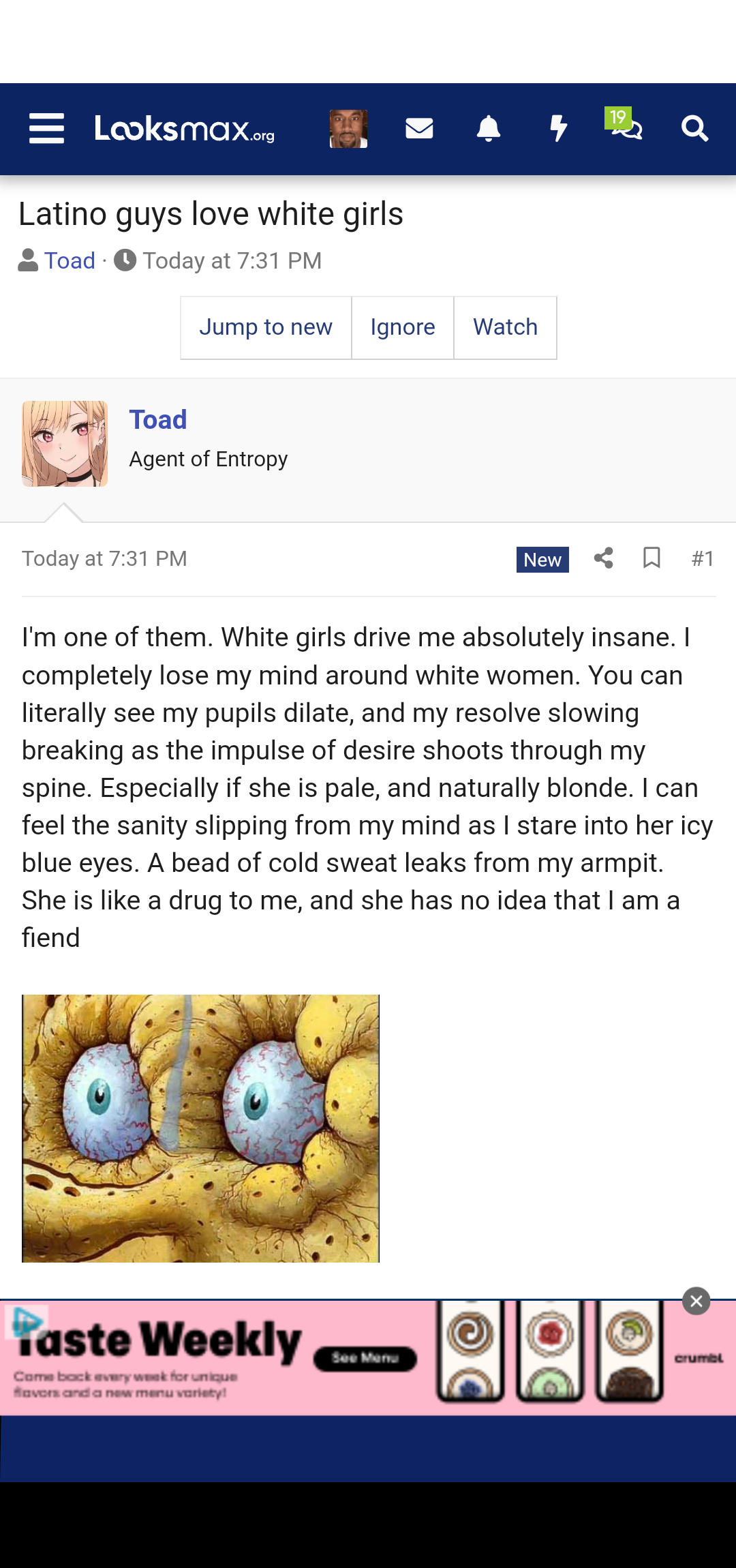
Task: Open the chat icon with 19 badge
Action: (x=624, y=125)
